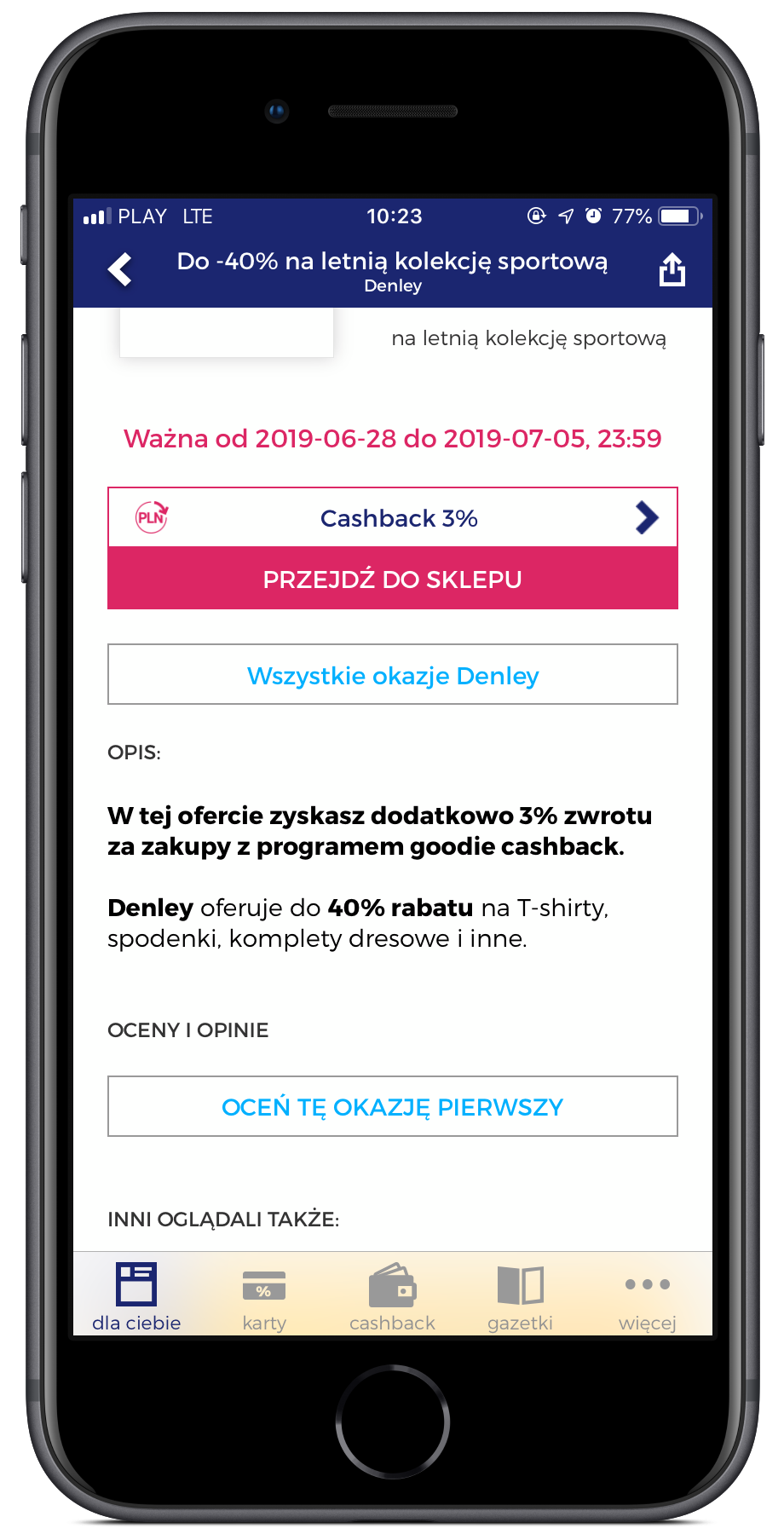Open the więcej menu tab
The width and height of the screenshot is (784, 1534).
[648, 1295]
